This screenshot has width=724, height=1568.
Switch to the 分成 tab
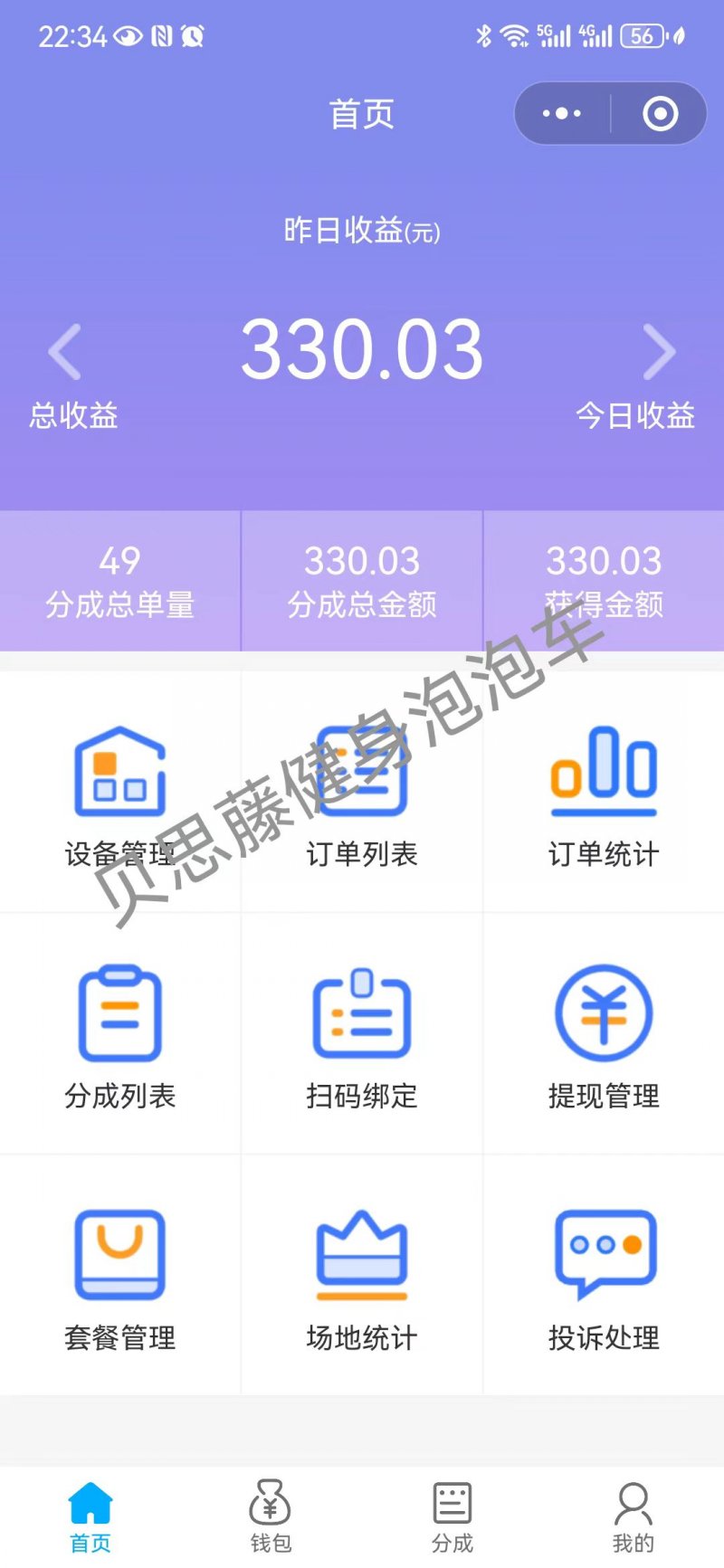(452, 1517)
